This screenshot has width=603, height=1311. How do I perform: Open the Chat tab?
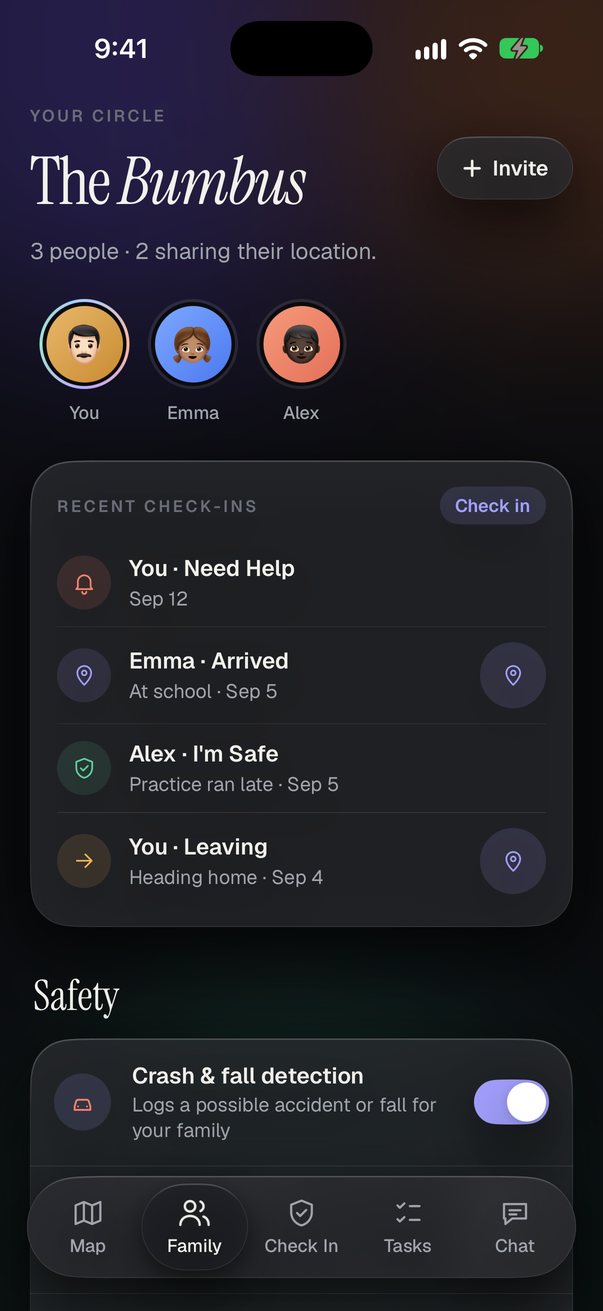[x=515, y=1227]
